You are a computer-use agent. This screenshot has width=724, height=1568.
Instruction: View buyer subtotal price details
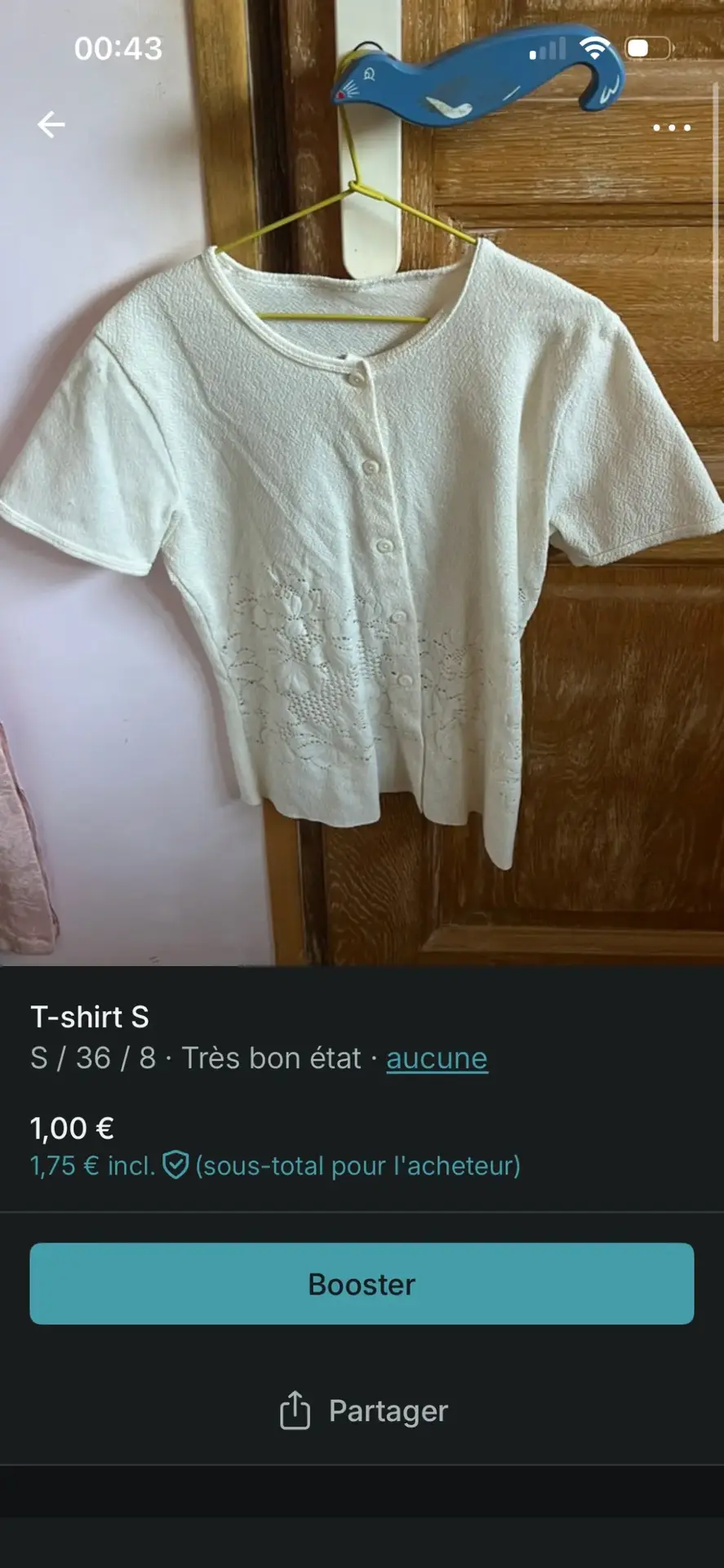(275, 1165)
